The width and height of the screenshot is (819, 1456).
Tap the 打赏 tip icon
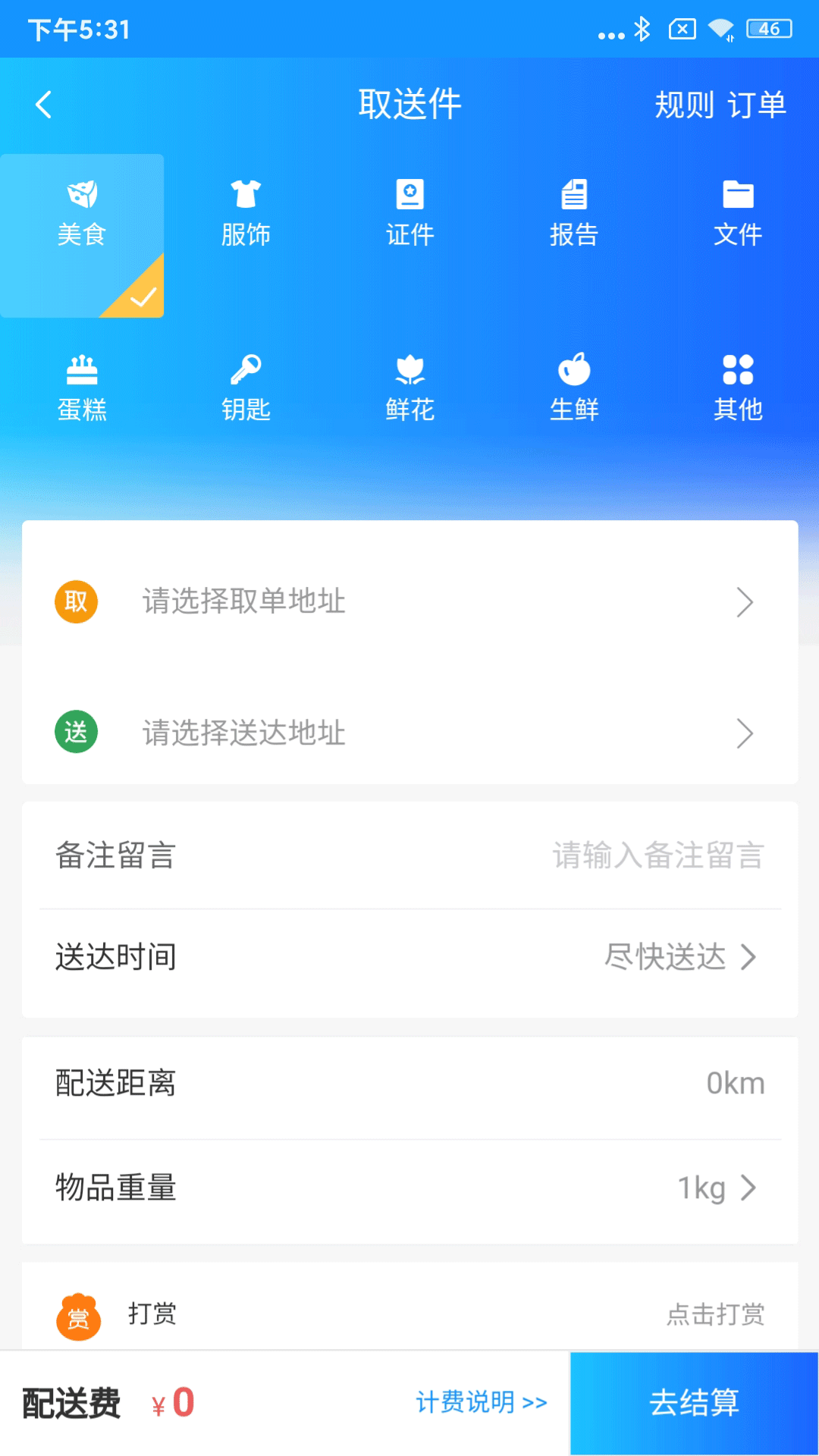[79, 1314]
